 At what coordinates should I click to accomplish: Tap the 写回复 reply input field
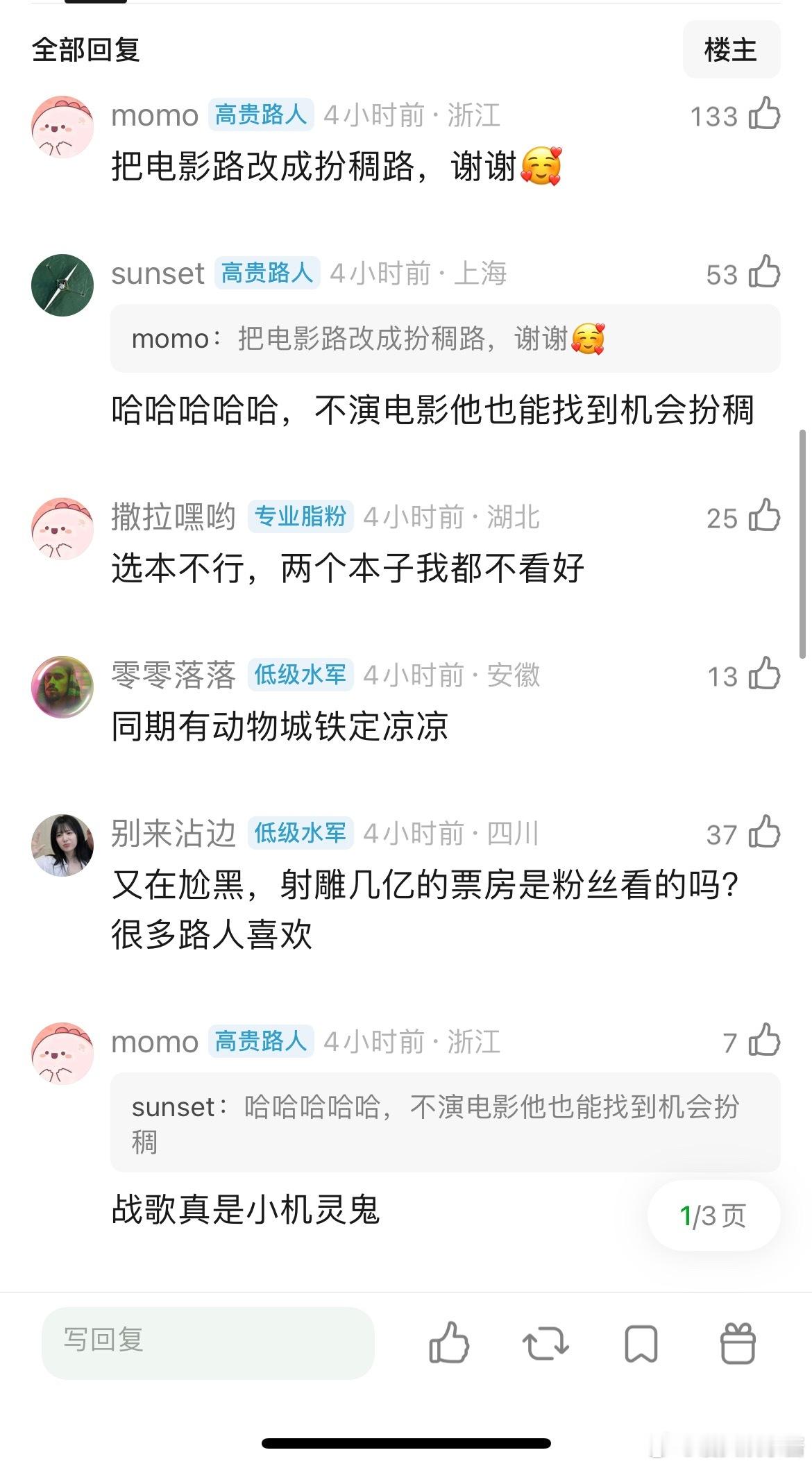click(208, 1345)
